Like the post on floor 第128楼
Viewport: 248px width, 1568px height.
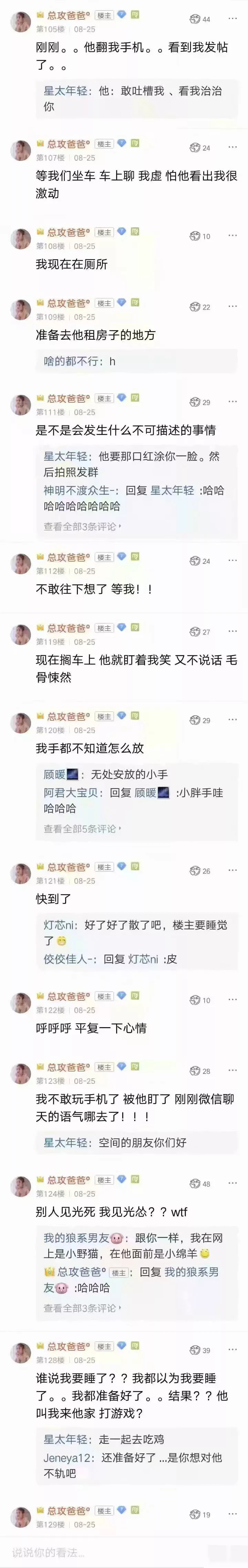pos(195,1350)
